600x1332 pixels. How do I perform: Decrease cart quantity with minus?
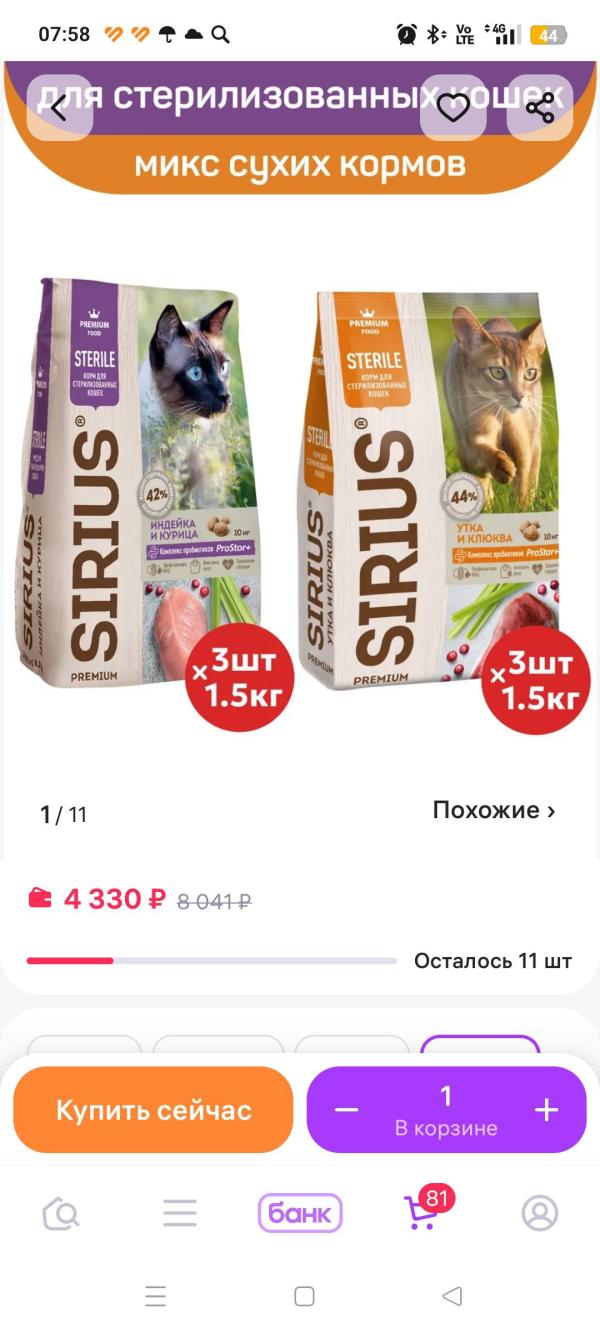pos(346,1110)
